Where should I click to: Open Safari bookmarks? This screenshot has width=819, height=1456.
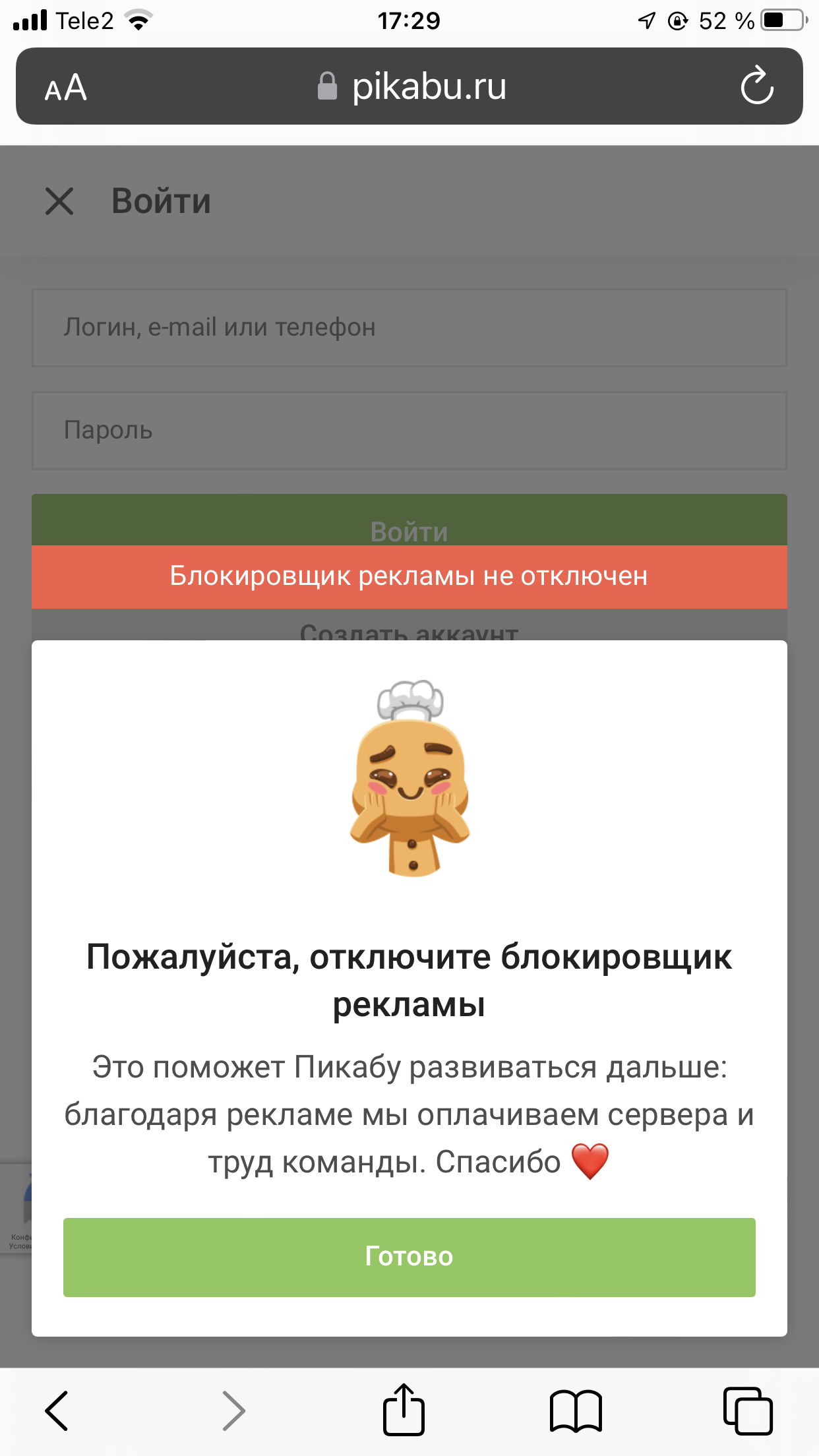coord(576,1410)
